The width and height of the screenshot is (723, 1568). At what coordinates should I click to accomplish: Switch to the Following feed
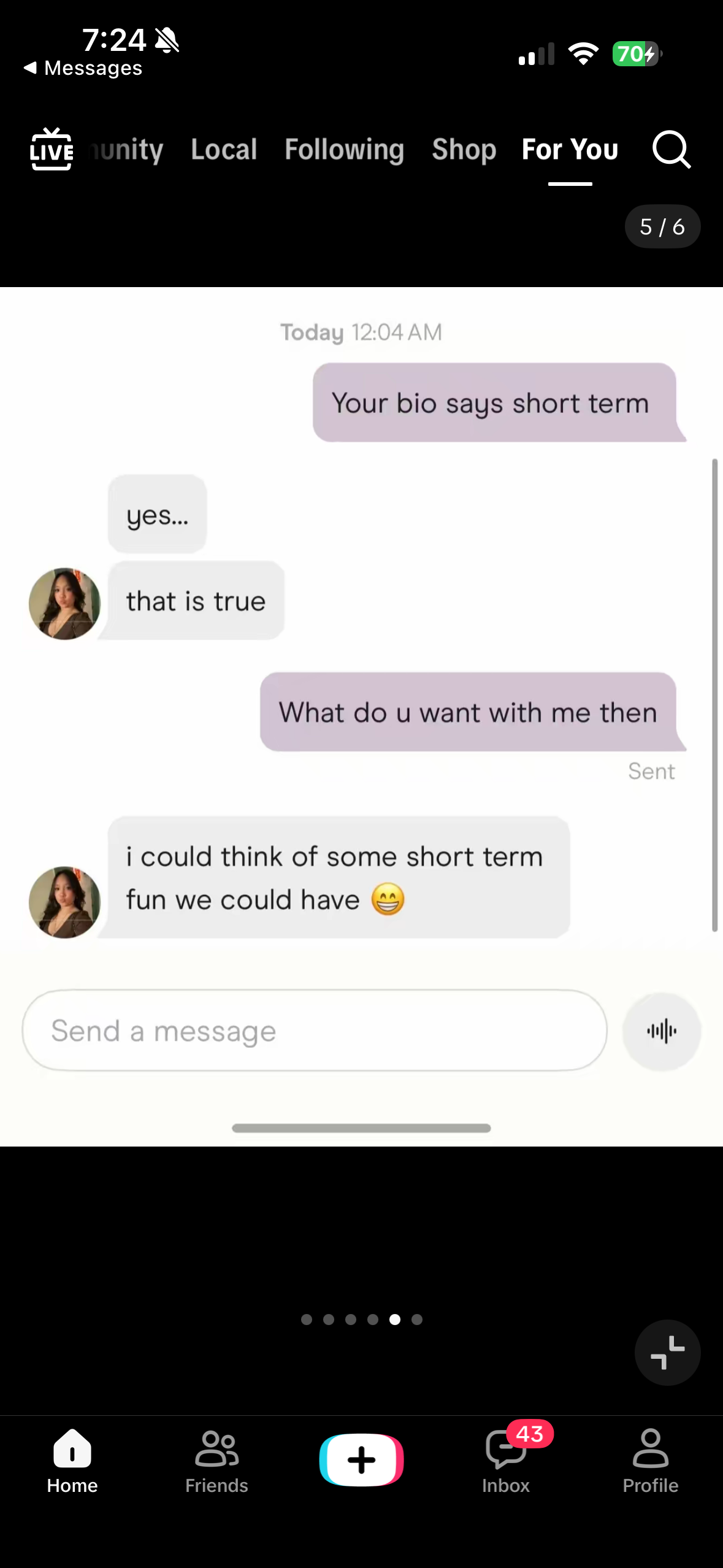pos(344,149)
